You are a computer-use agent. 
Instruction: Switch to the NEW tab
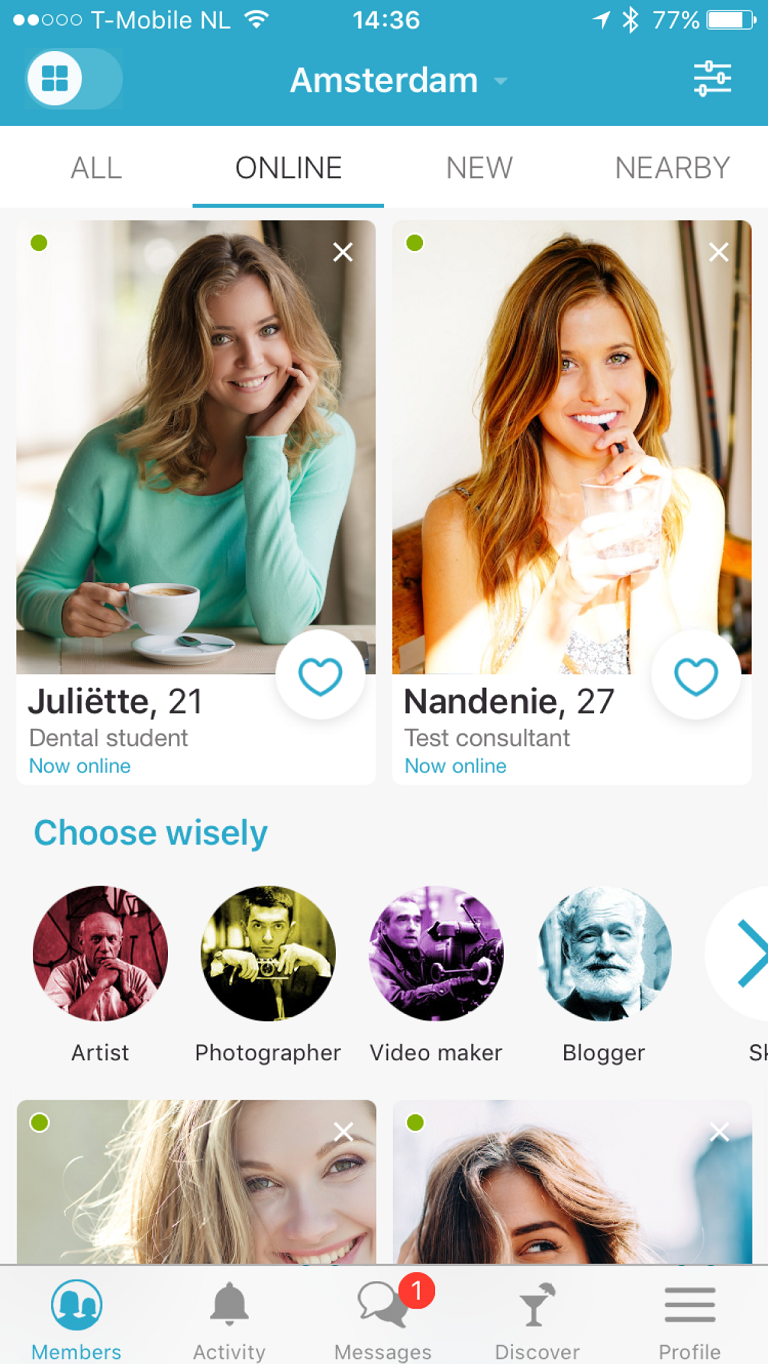point(479,167)
